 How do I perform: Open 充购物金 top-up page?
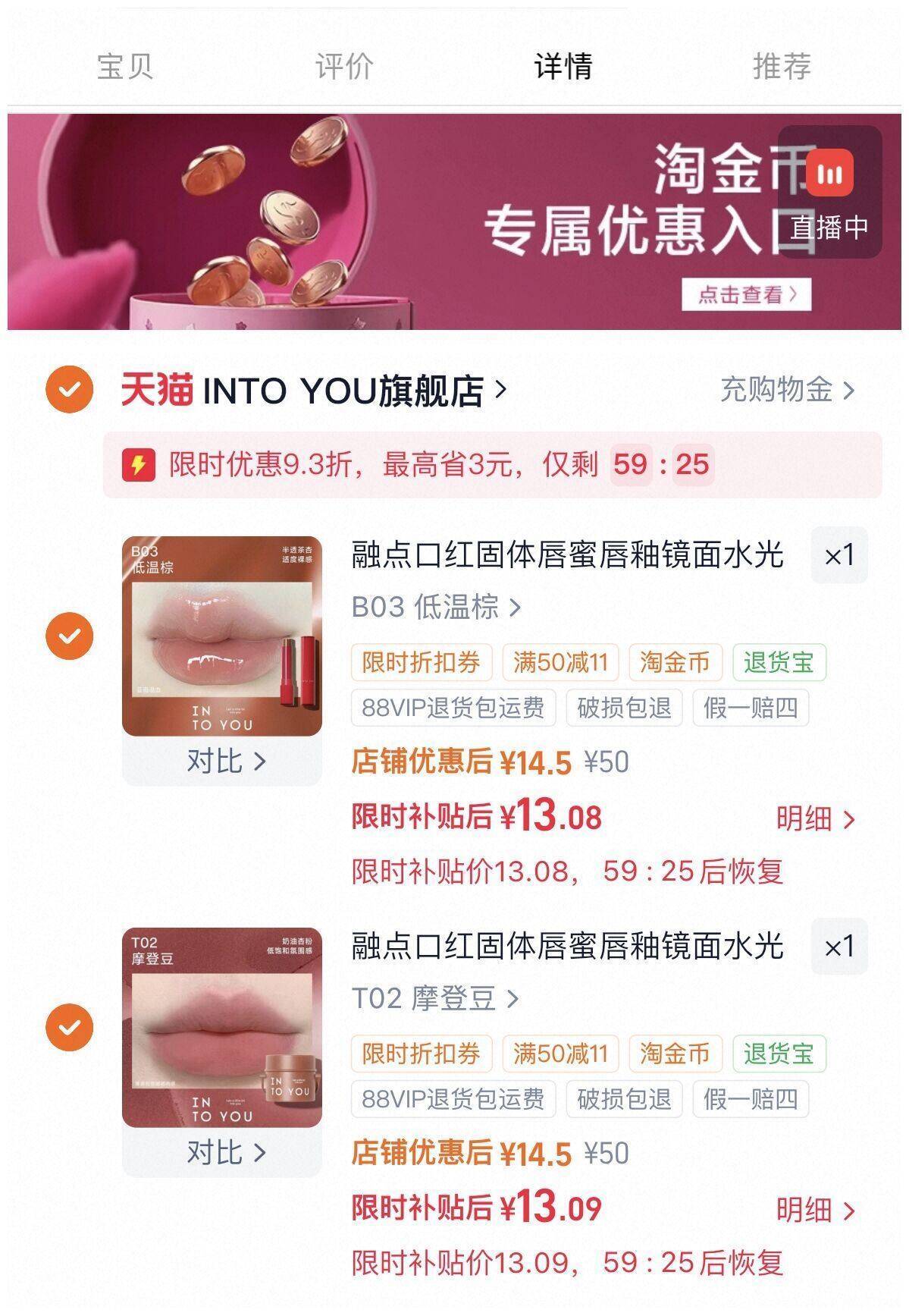tap(787, 390)
